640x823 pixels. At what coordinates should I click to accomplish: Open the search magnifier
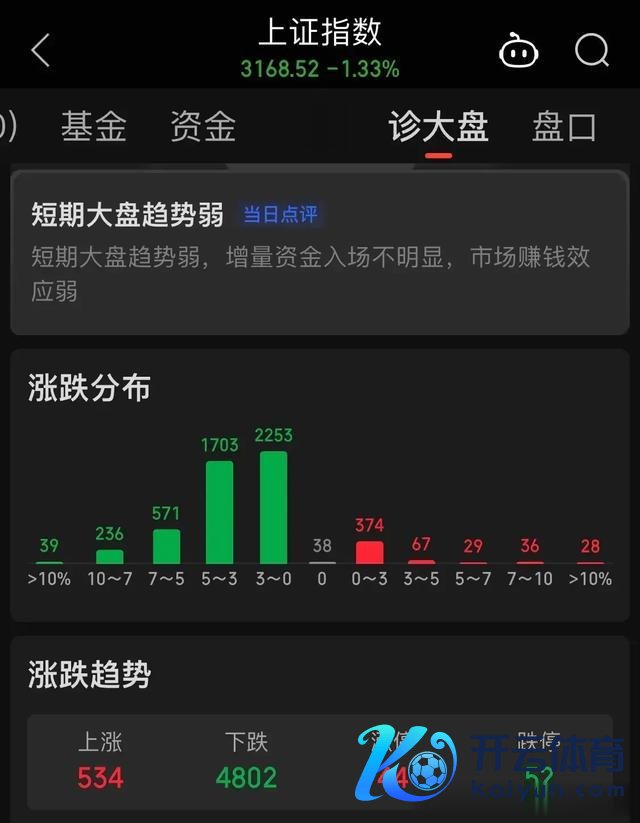592,50
